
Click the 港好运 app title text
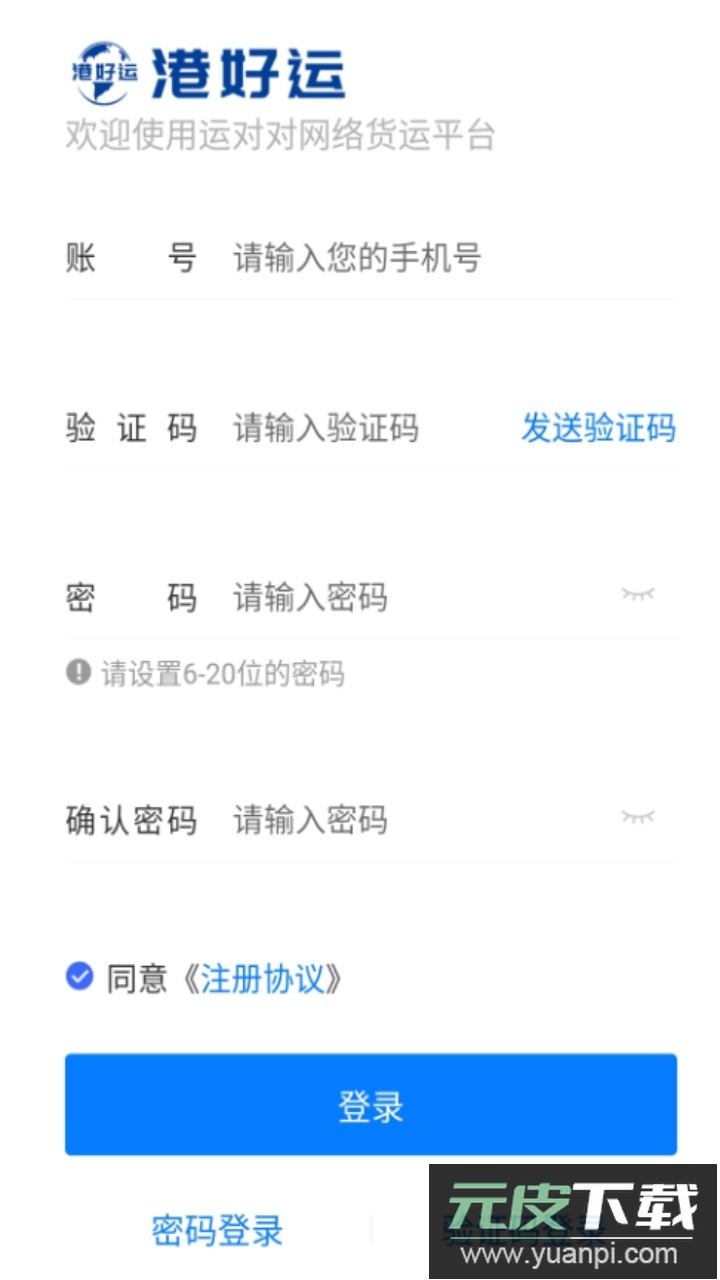[250, 70]
